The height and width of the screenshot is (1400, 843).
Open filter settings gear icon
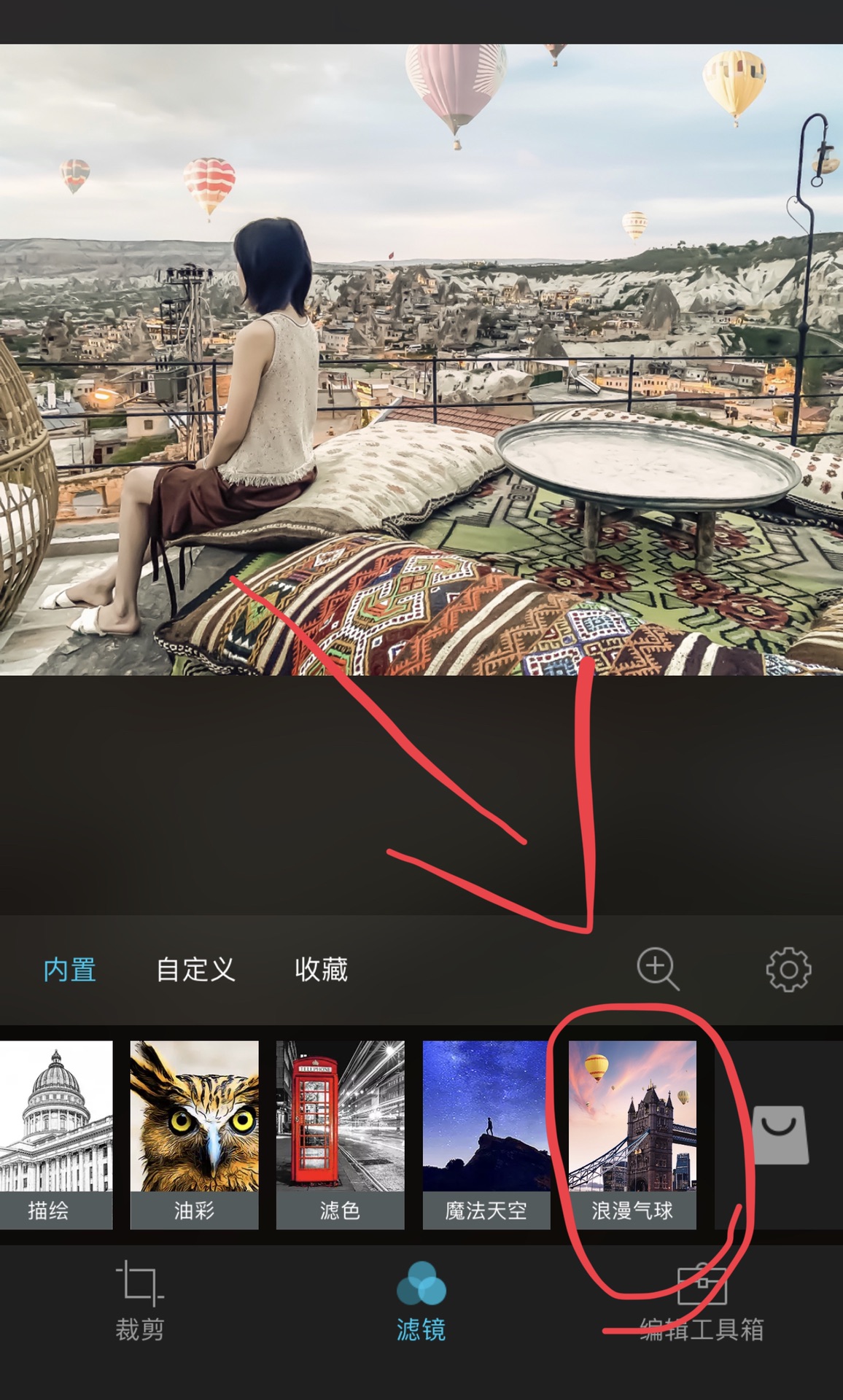tap(788, 969)
